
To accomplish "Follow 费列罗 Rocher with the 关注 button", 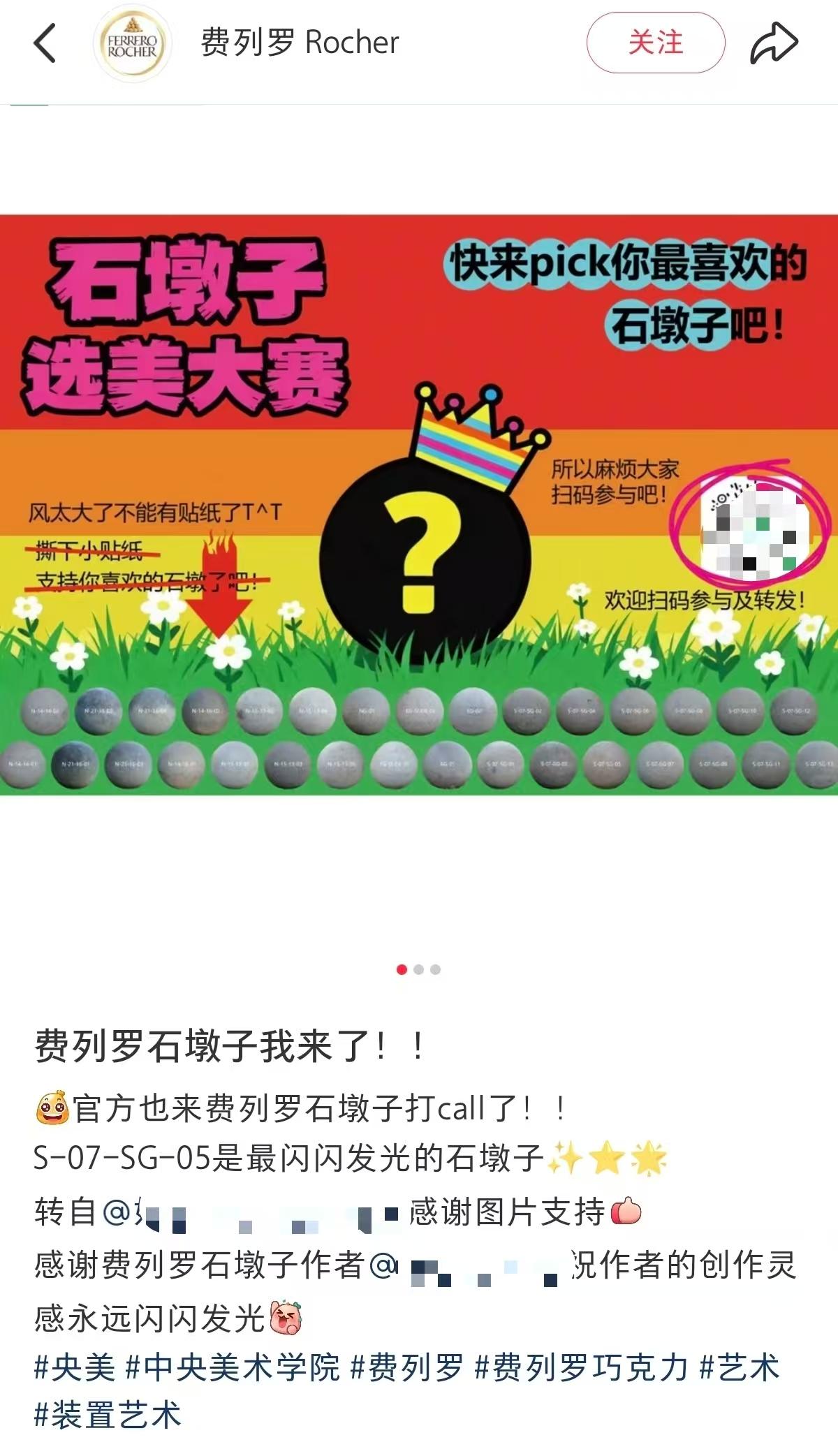I will (655, 43).
